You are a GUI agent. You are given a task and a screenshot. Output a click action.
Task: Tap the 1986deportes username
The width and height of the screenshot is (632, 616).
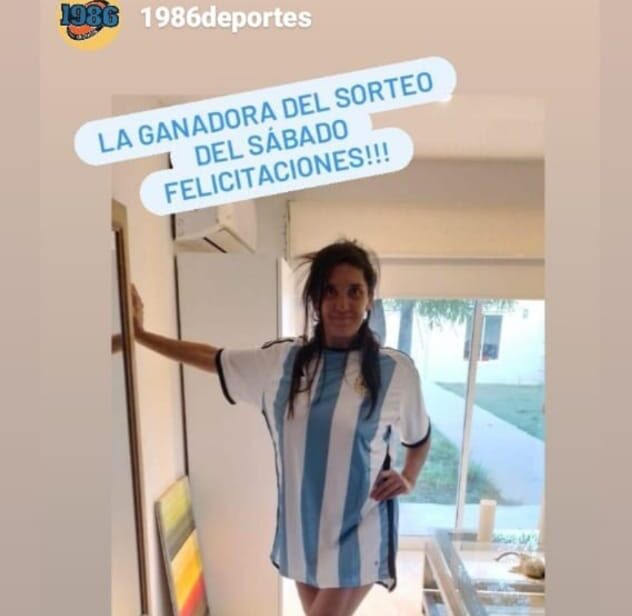[x=225, y=18]
